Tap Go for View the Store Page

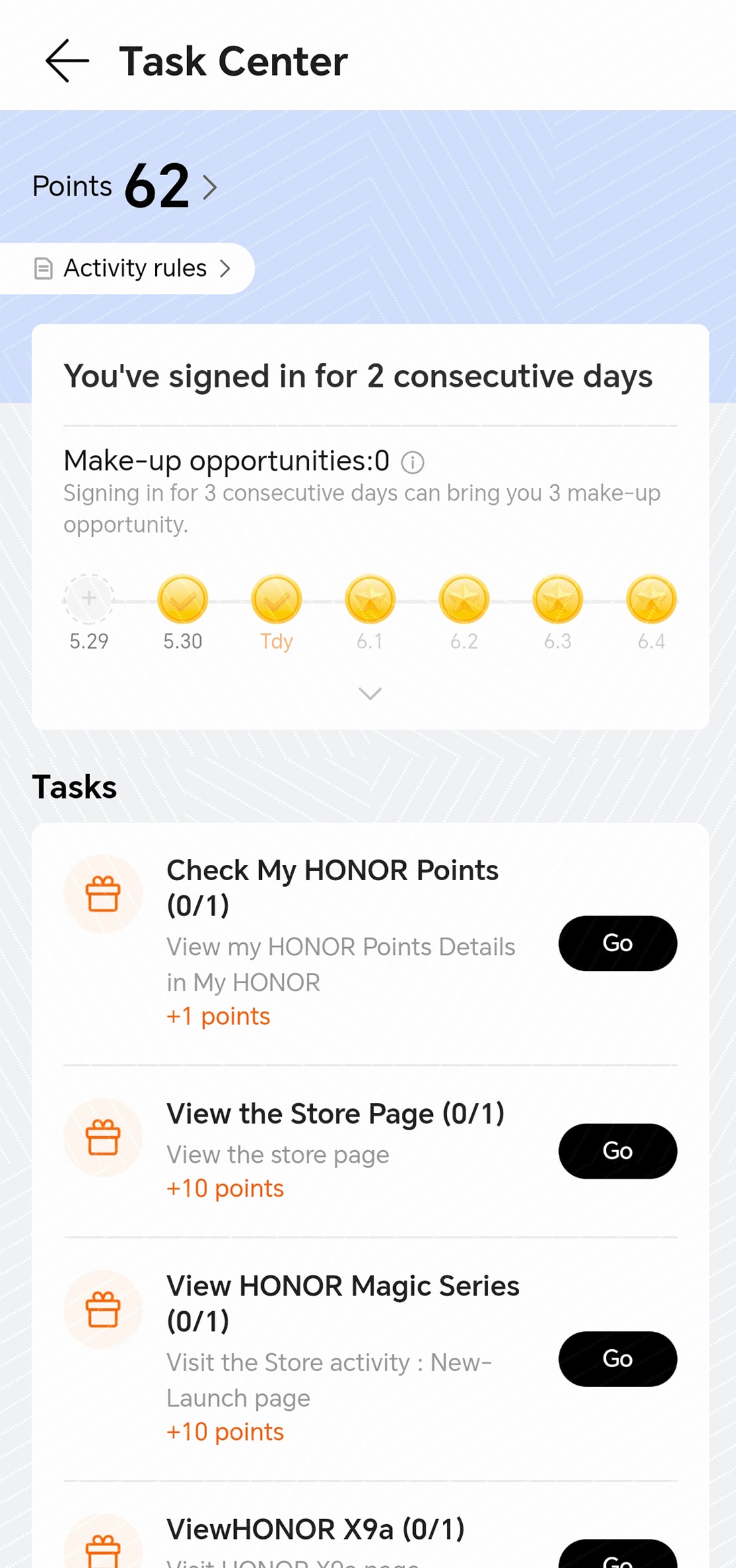point(617,1151)
